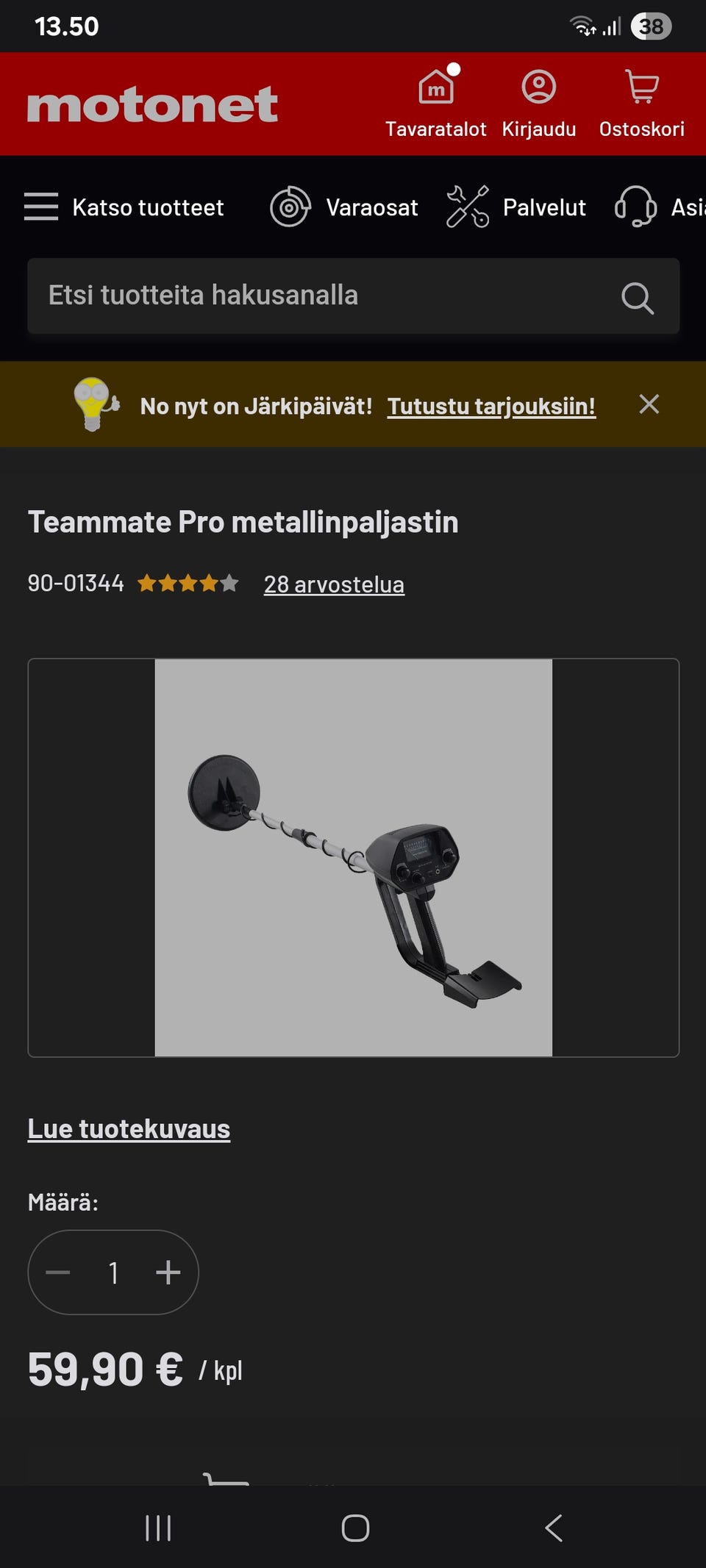Screen dimensions: 706x1568
Task: Dismiss the Järkipäivät banner
Action: [x=649, y=404]
